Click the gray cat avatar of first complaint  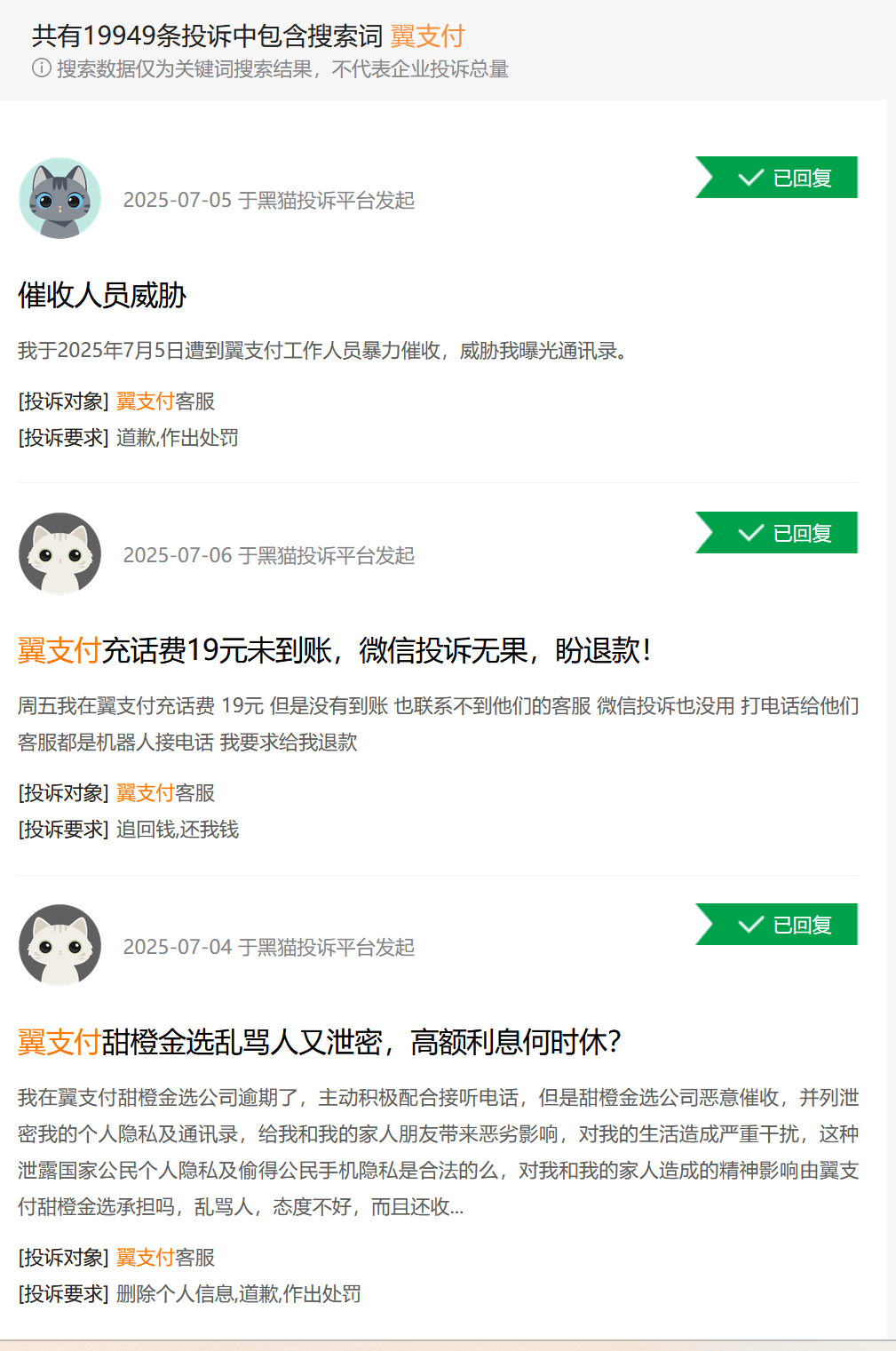[x=59, y=197]
